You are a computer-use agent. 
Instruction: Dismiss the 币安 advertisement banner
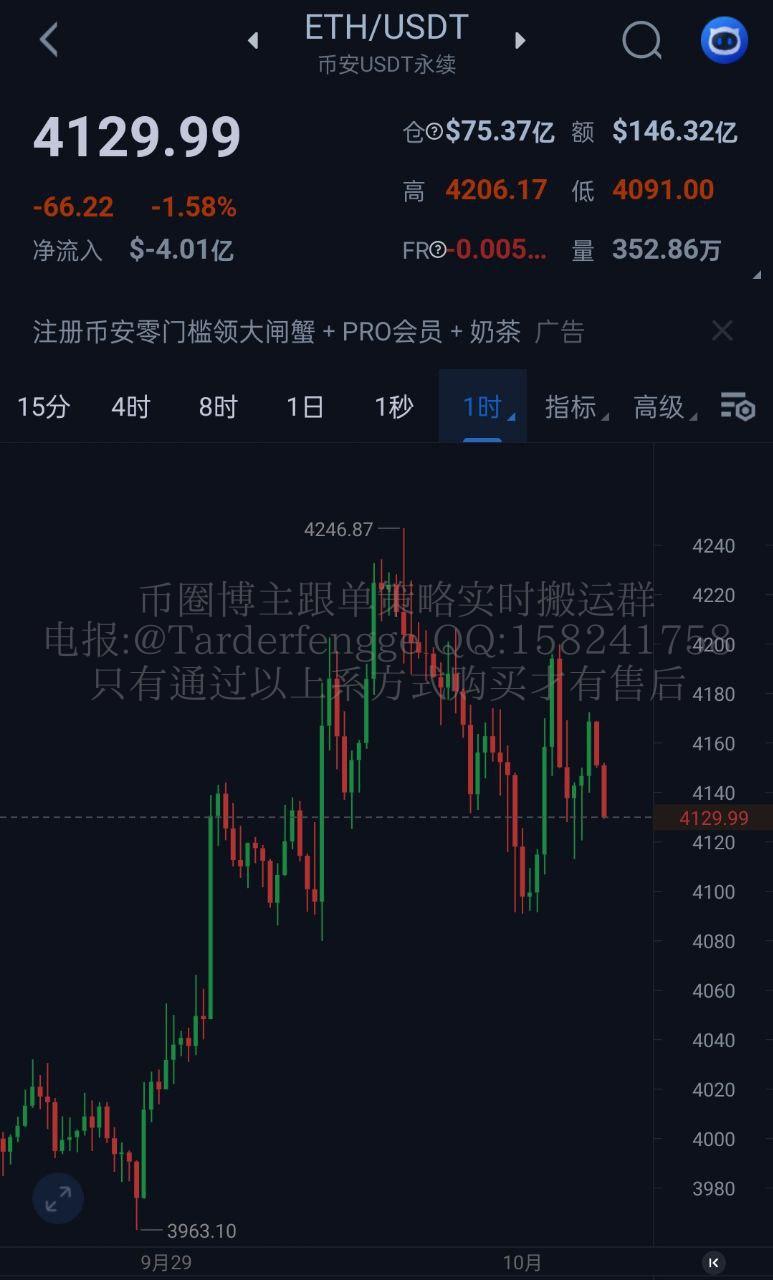pyautogui.click(x=722, y=331)
